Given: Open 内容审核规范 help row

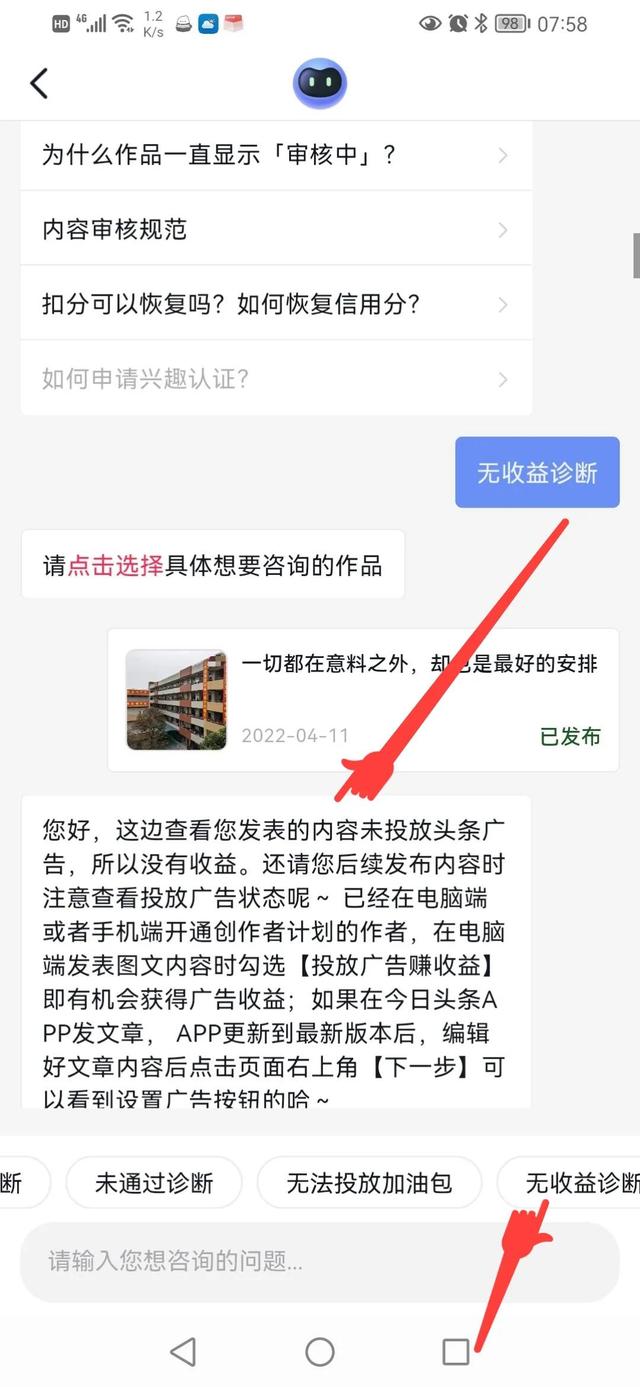Looking at the screenshot, I should point(275,230).
